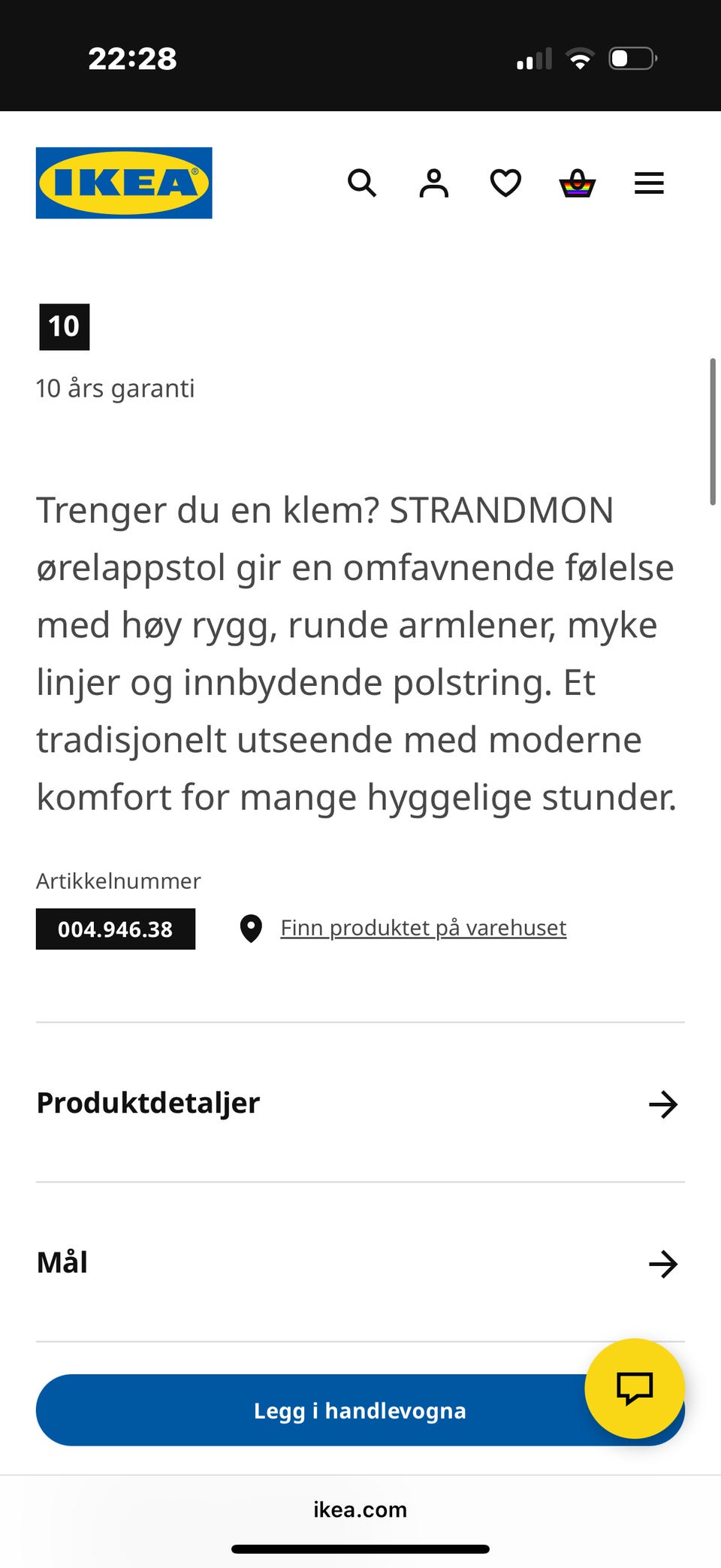Tap the ikea.com address bar
The width and height of the screenshot is (721, 1568).
coord(360,1509)
